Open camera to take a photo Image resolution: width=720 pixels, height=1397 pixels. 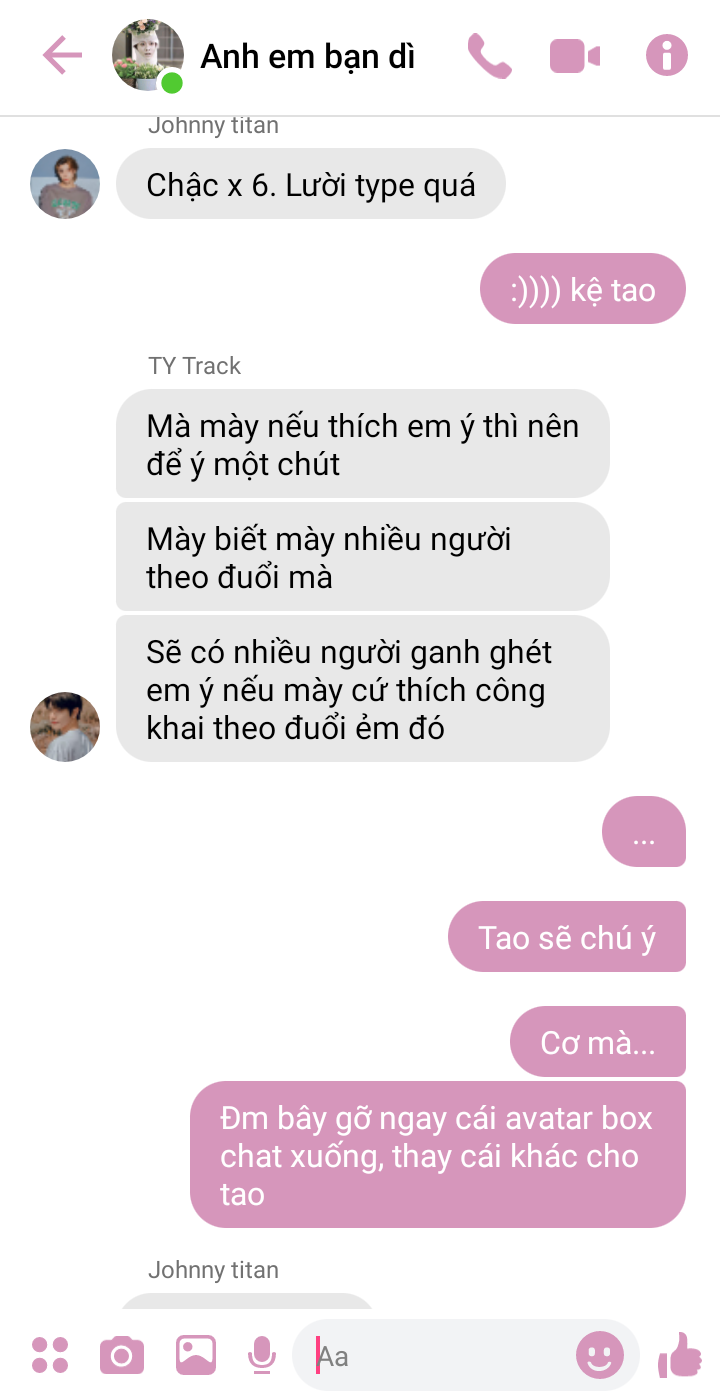[x=122, y=1355]
